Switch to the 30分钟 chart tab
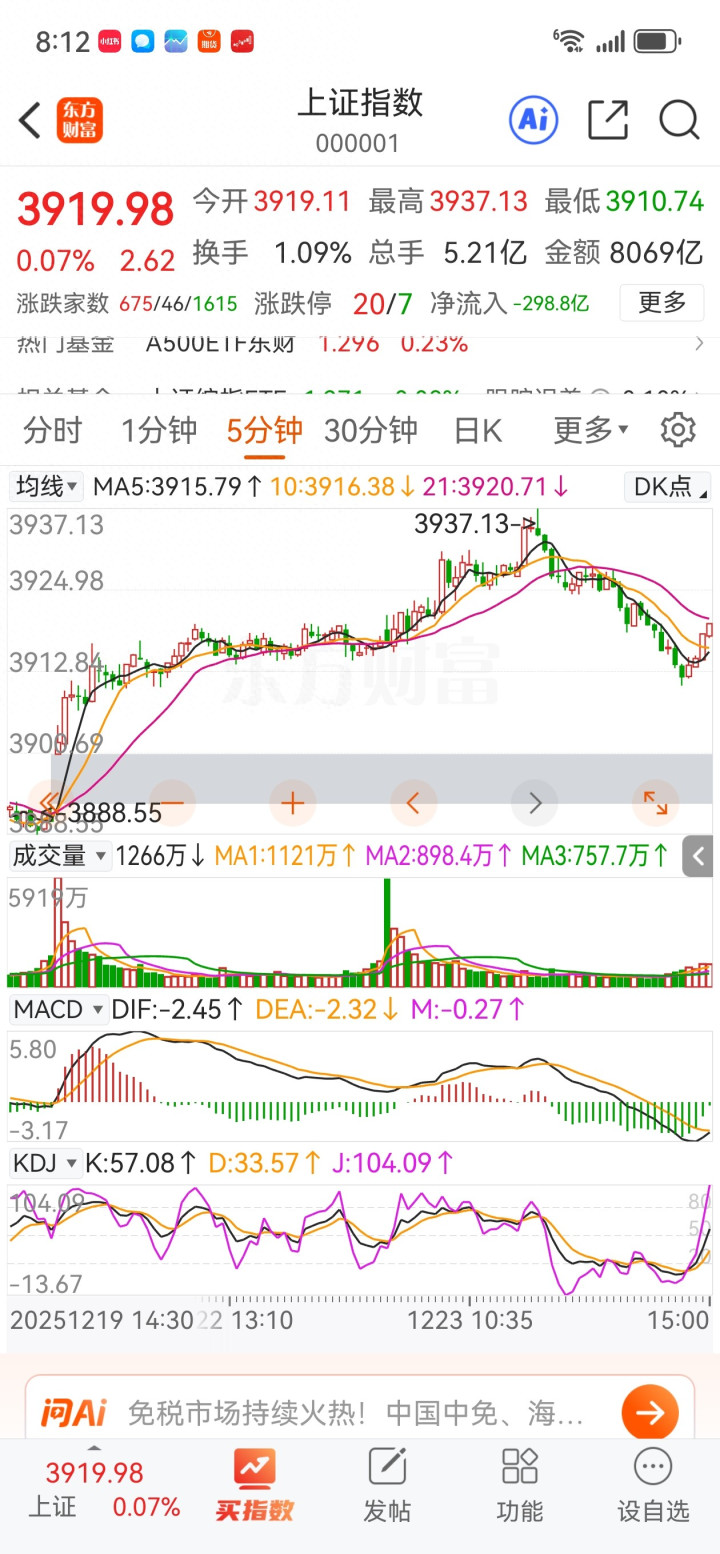 [370, 431]
